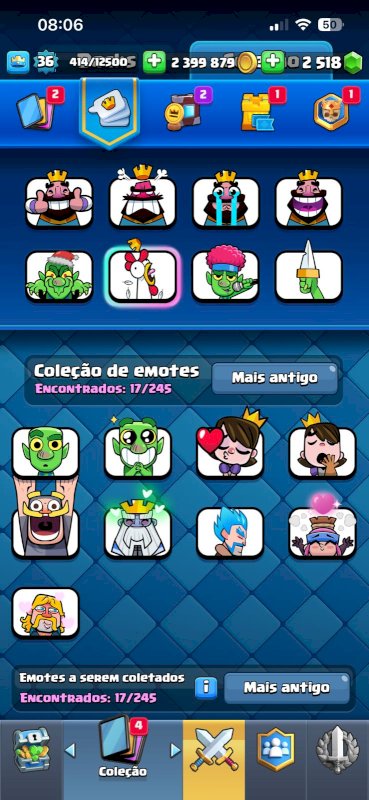Select the rooster emote in the deck

pyautogui.click(x=142, y=276)
